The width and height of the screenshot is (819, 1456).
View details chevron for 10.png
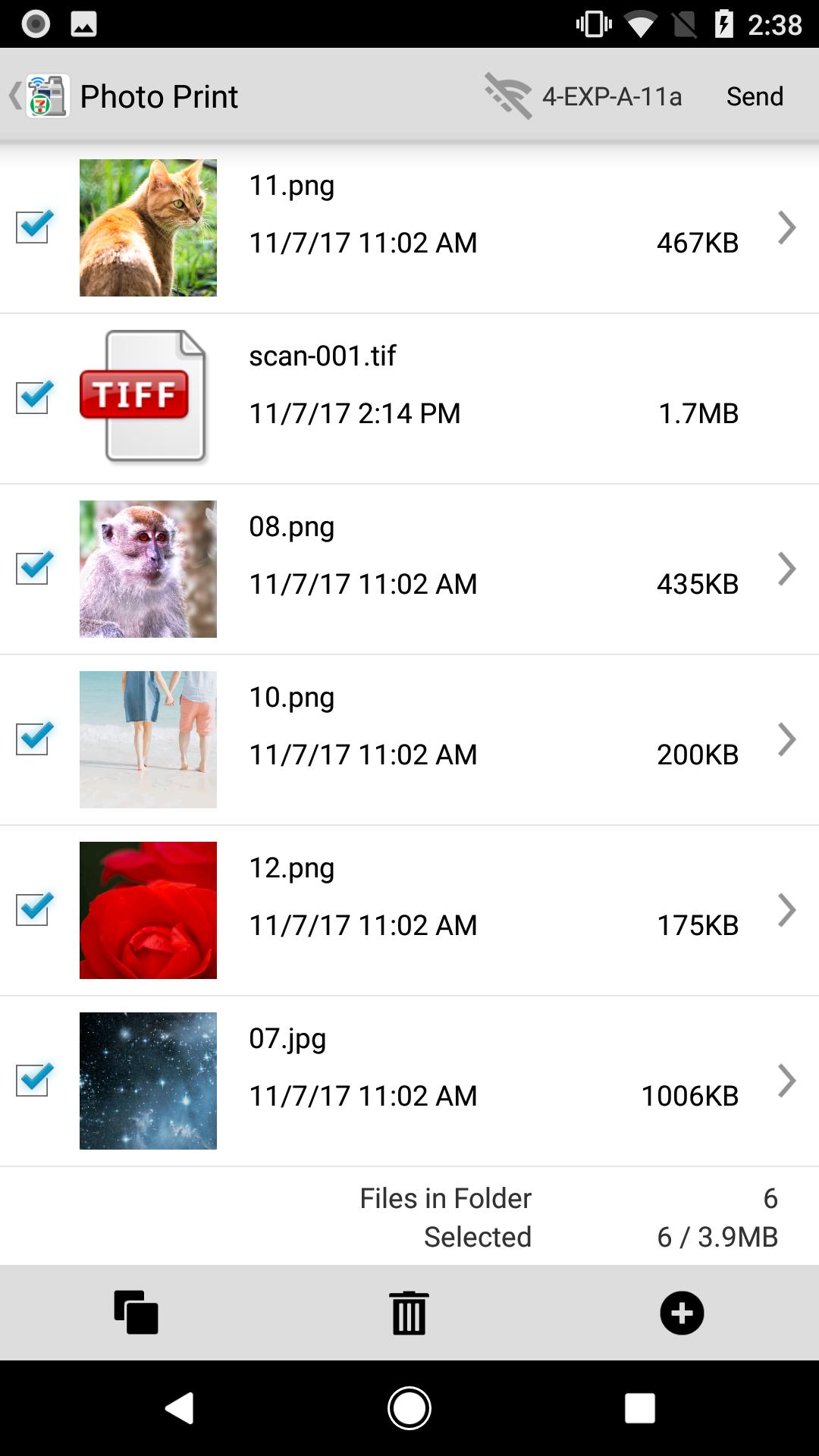tap(786, 739)
